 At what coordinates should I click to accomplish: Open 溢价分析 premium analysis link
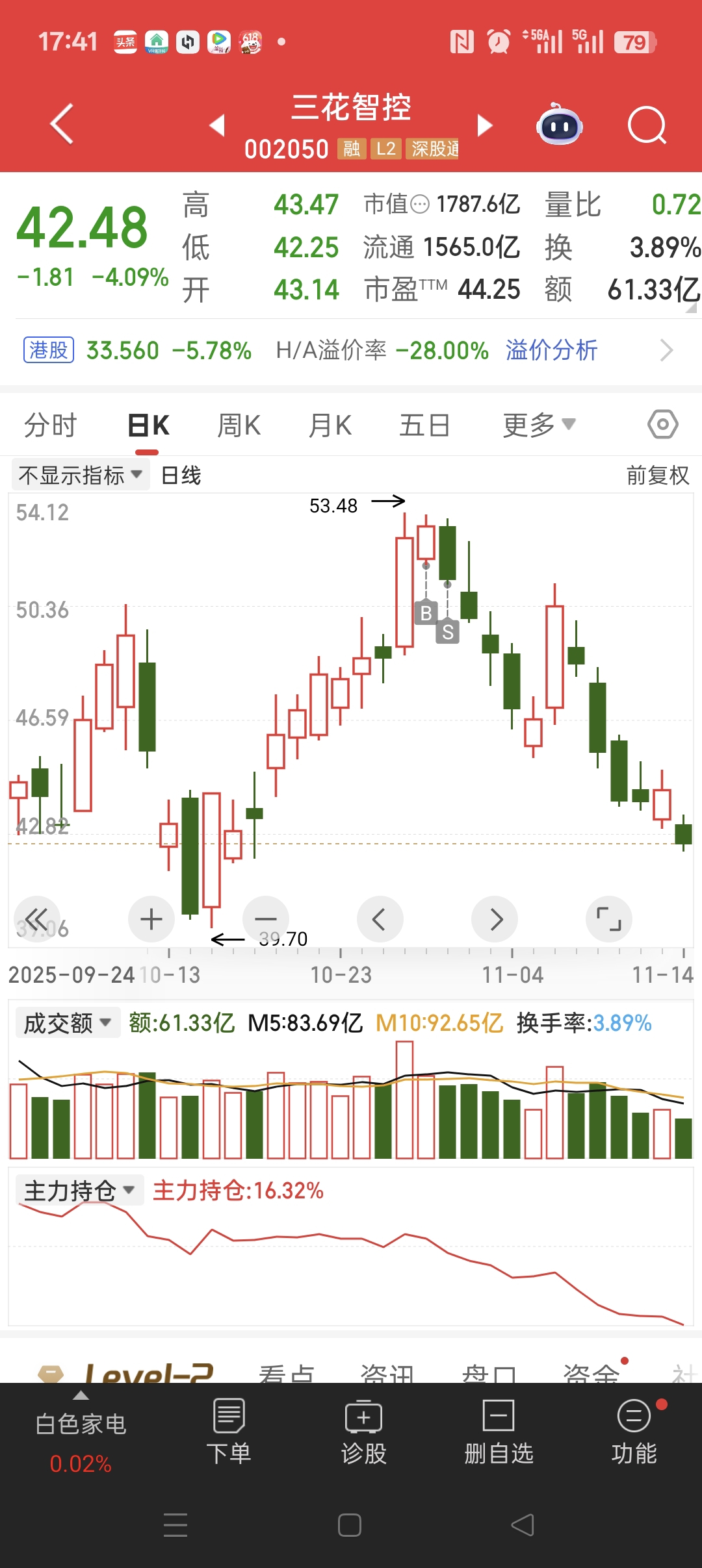click(551, 351)
